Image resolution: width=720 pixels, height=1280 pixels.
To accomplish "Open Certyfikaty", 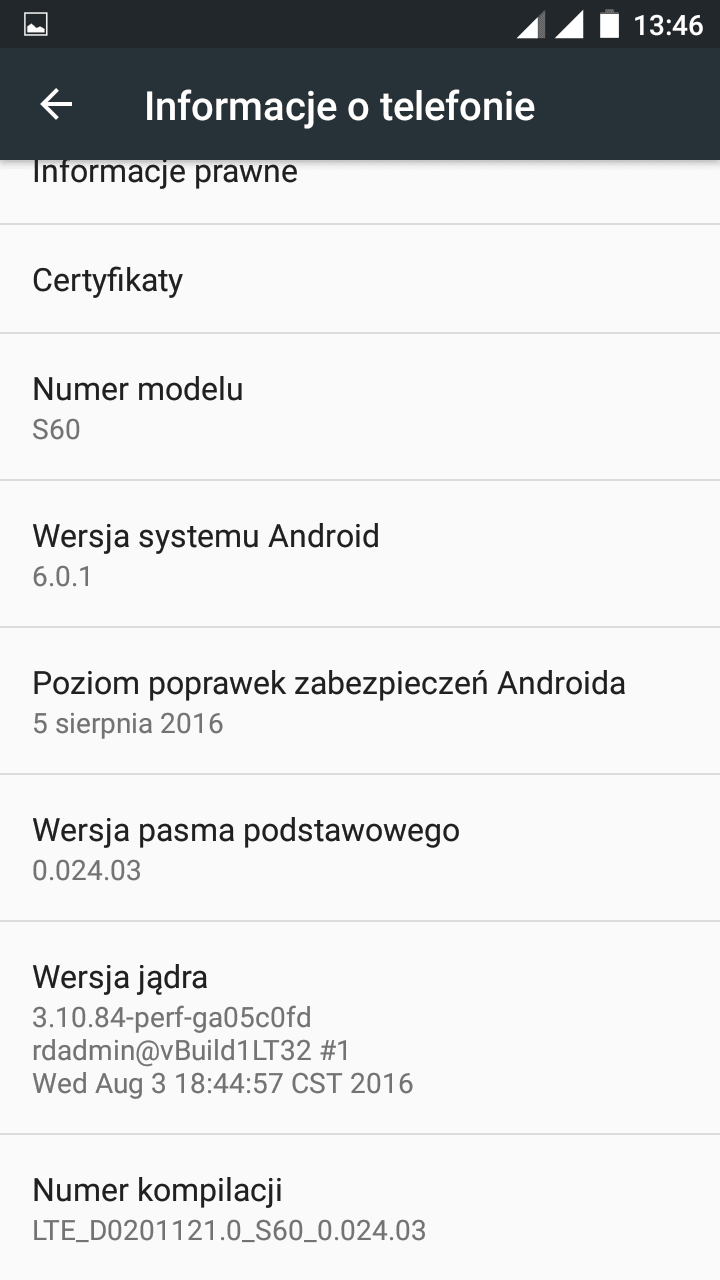I will pos(360,279).
